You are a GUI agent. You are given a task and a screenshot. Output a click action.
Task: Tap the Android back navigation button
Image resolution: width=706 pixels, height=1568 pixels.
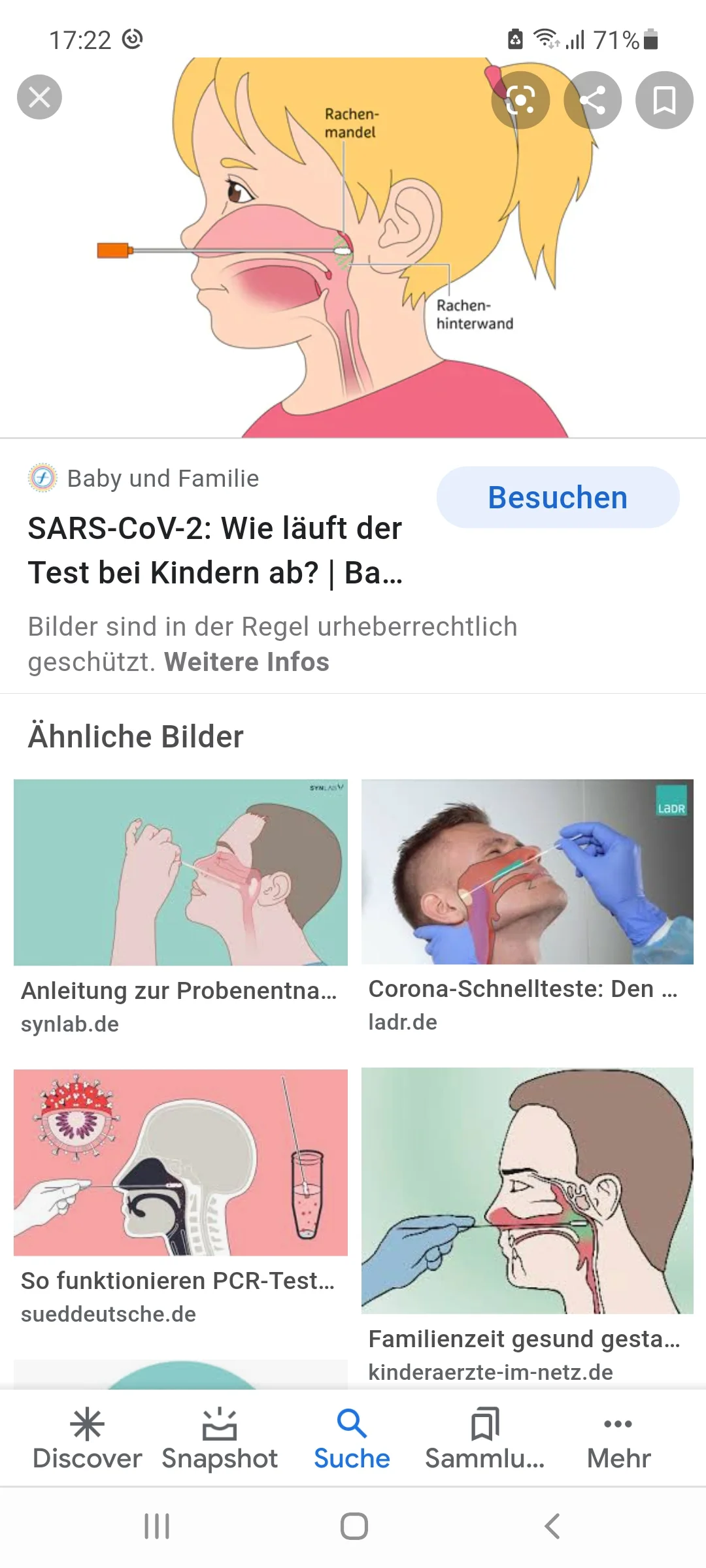point(552,1527)
